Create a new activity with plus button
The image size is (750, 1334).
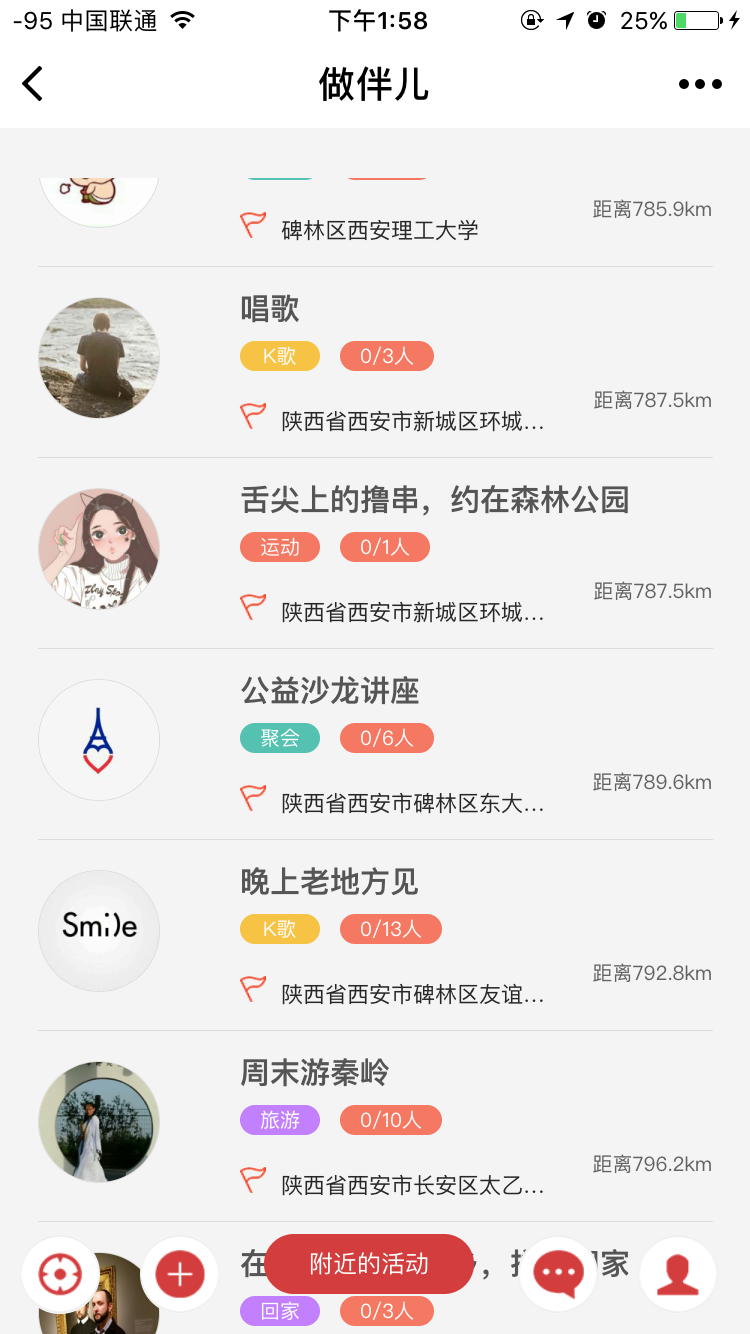pyautogui.click(x=180, y=1274)
